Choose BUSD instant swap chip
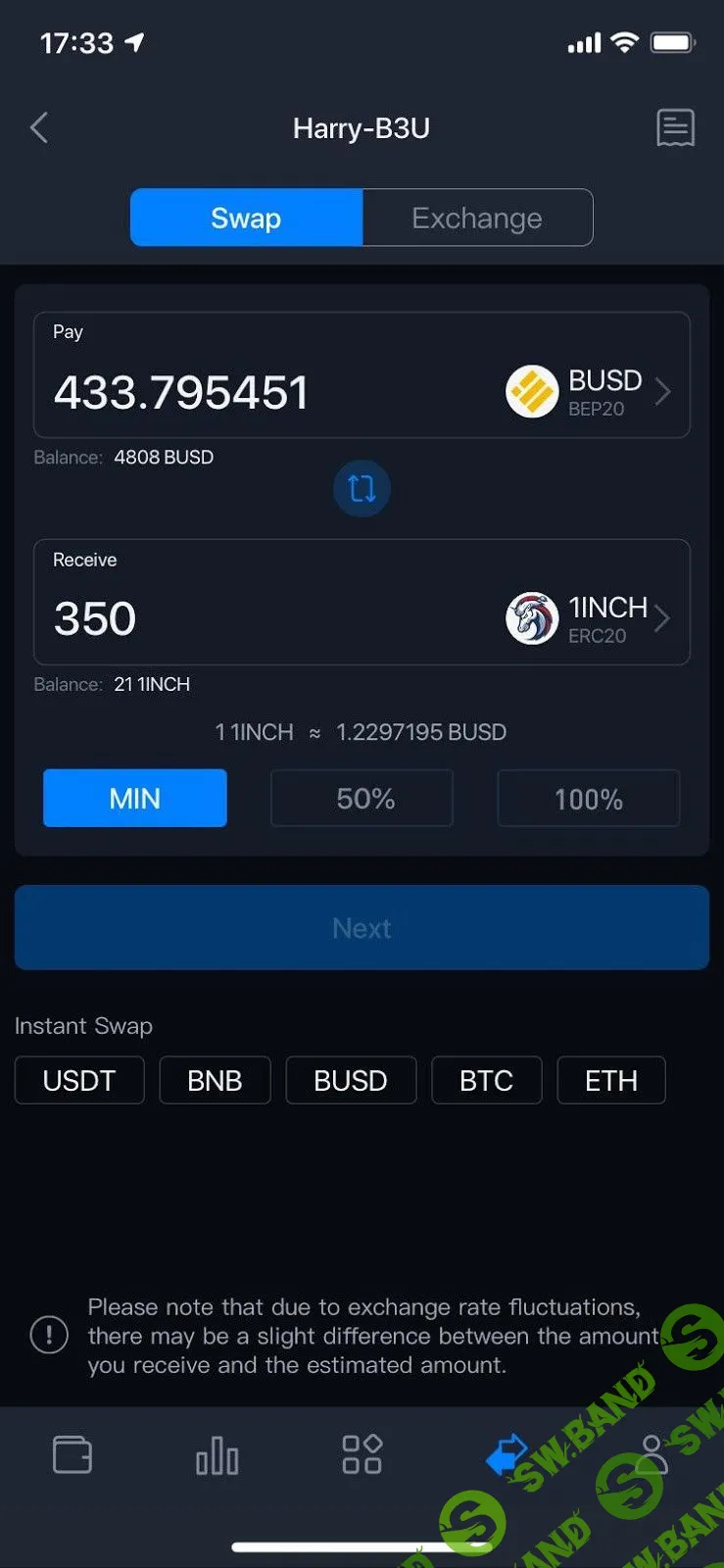 351,1080
